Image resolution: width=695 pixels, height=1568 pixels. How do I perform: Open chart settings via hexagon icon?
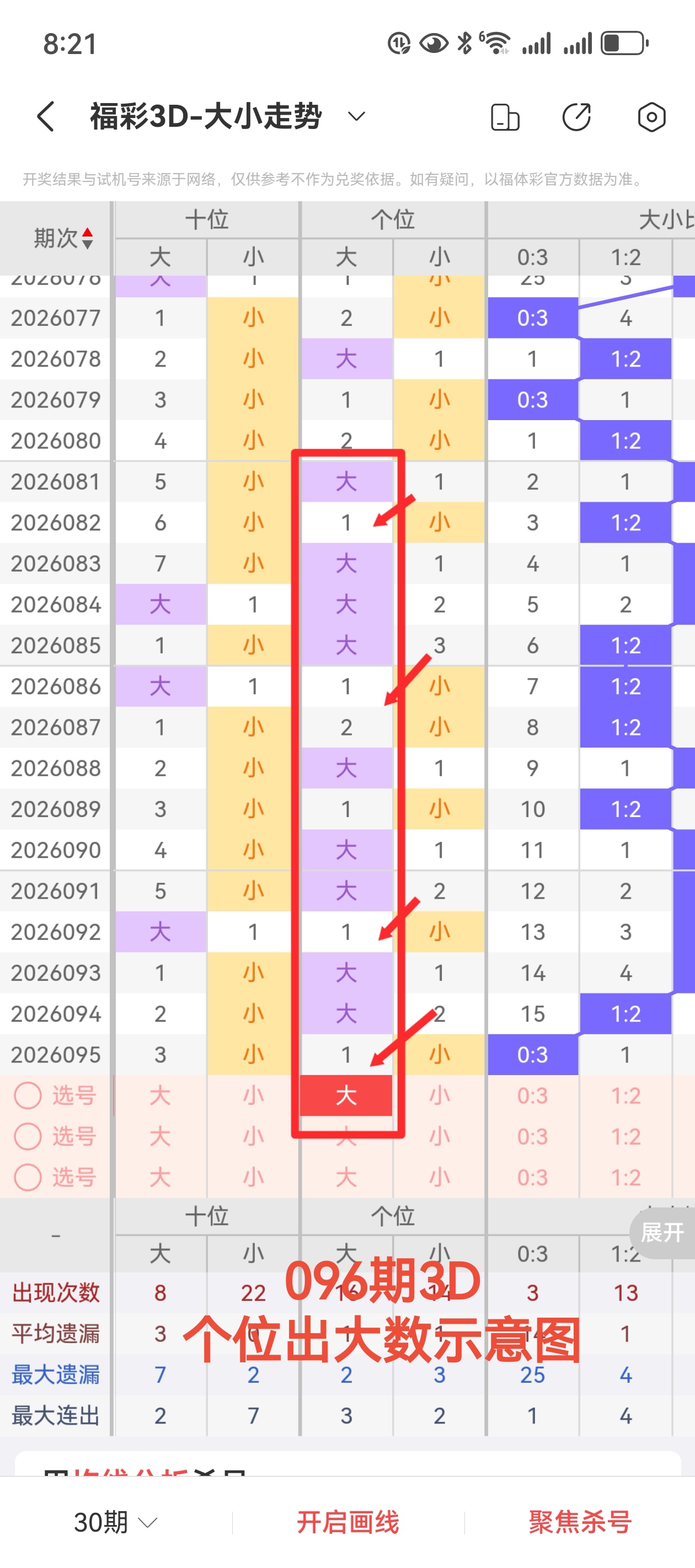coord(650,116)
